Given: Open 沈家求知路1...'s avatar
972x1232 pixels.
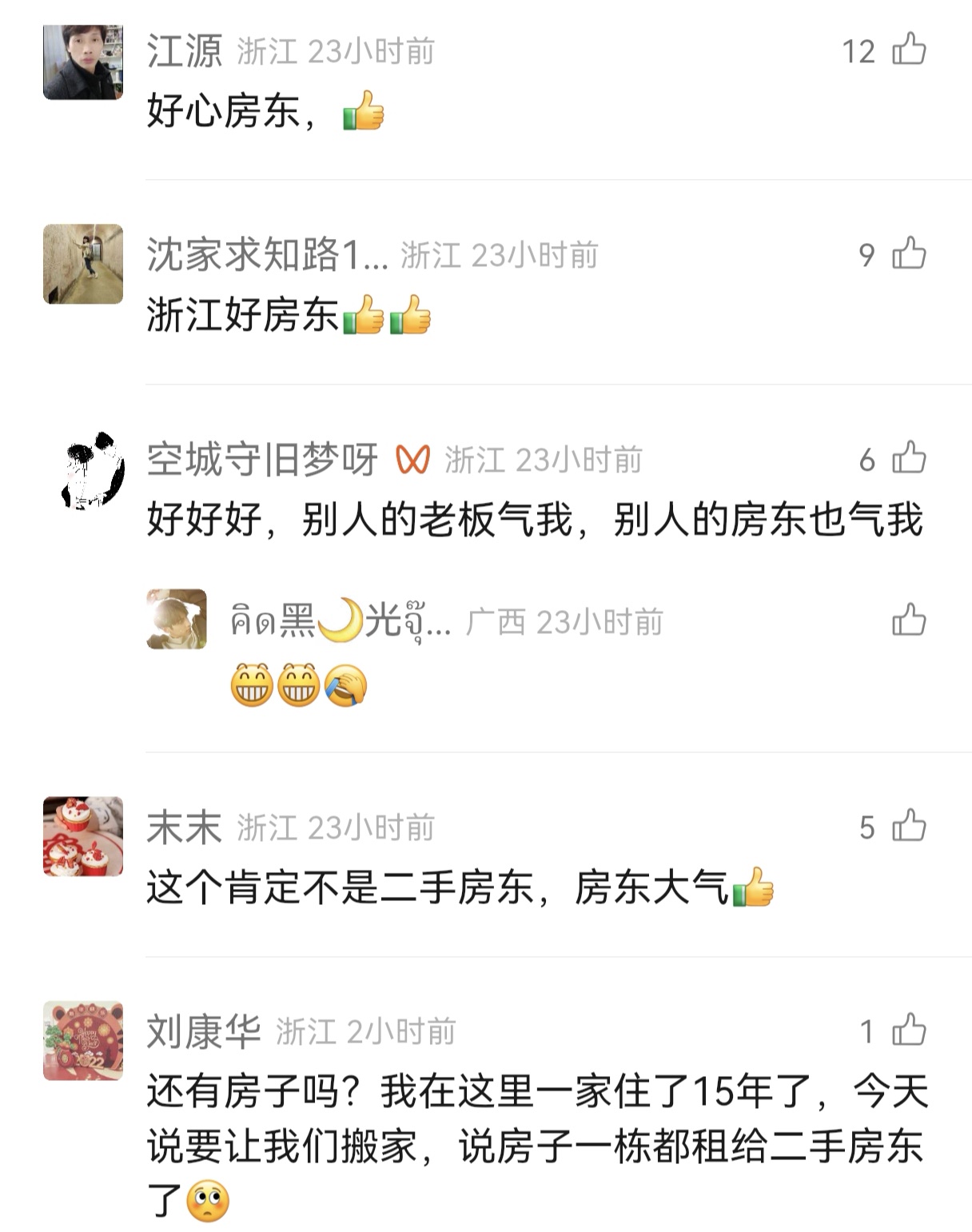Looking at the screenshot, I should pos(83,264).
